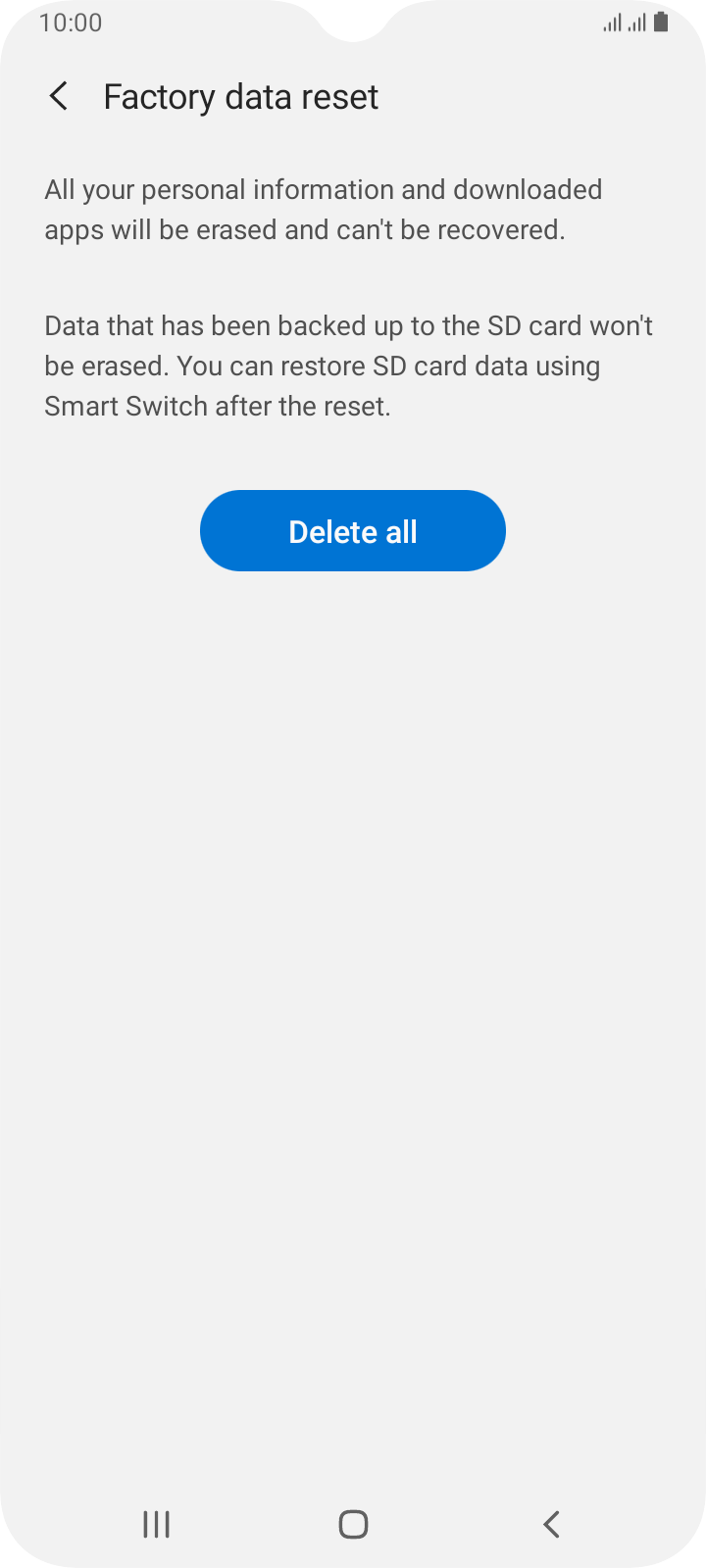
Task: Go to the home screen
Action: [353, 1524]
